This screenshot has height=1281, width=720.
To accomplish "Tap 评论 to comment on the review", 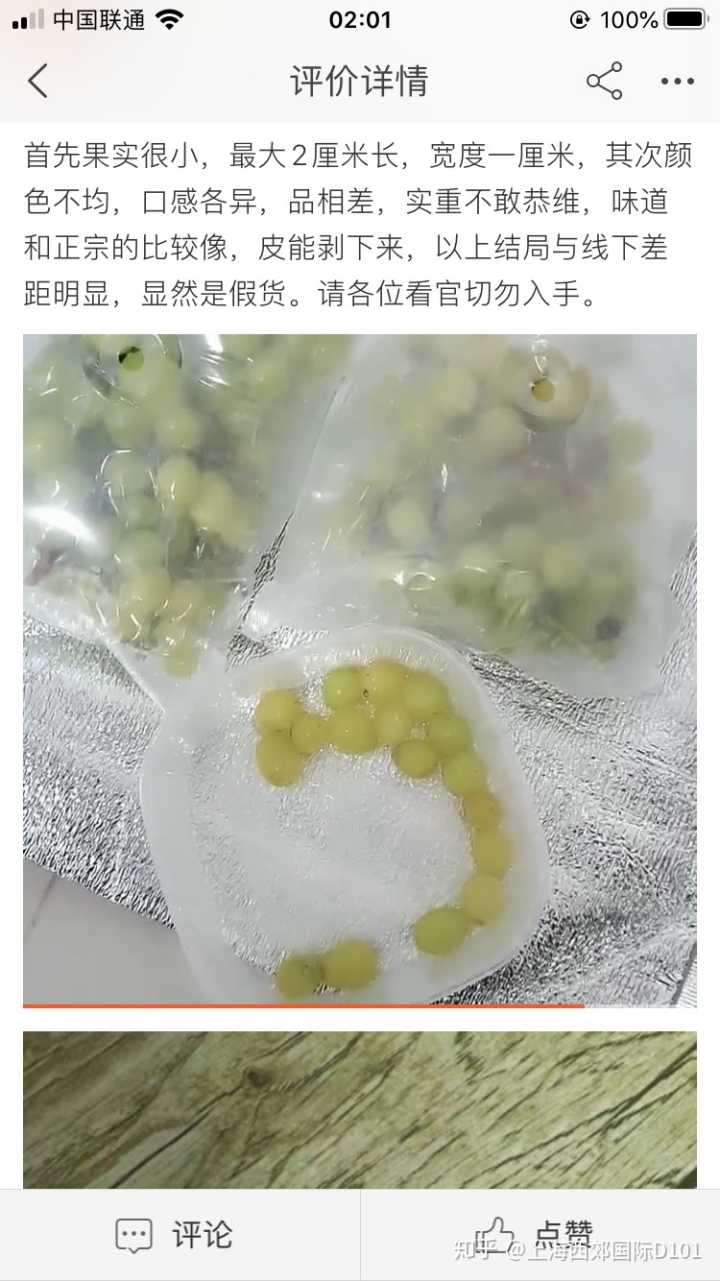I will (175, 1235).
